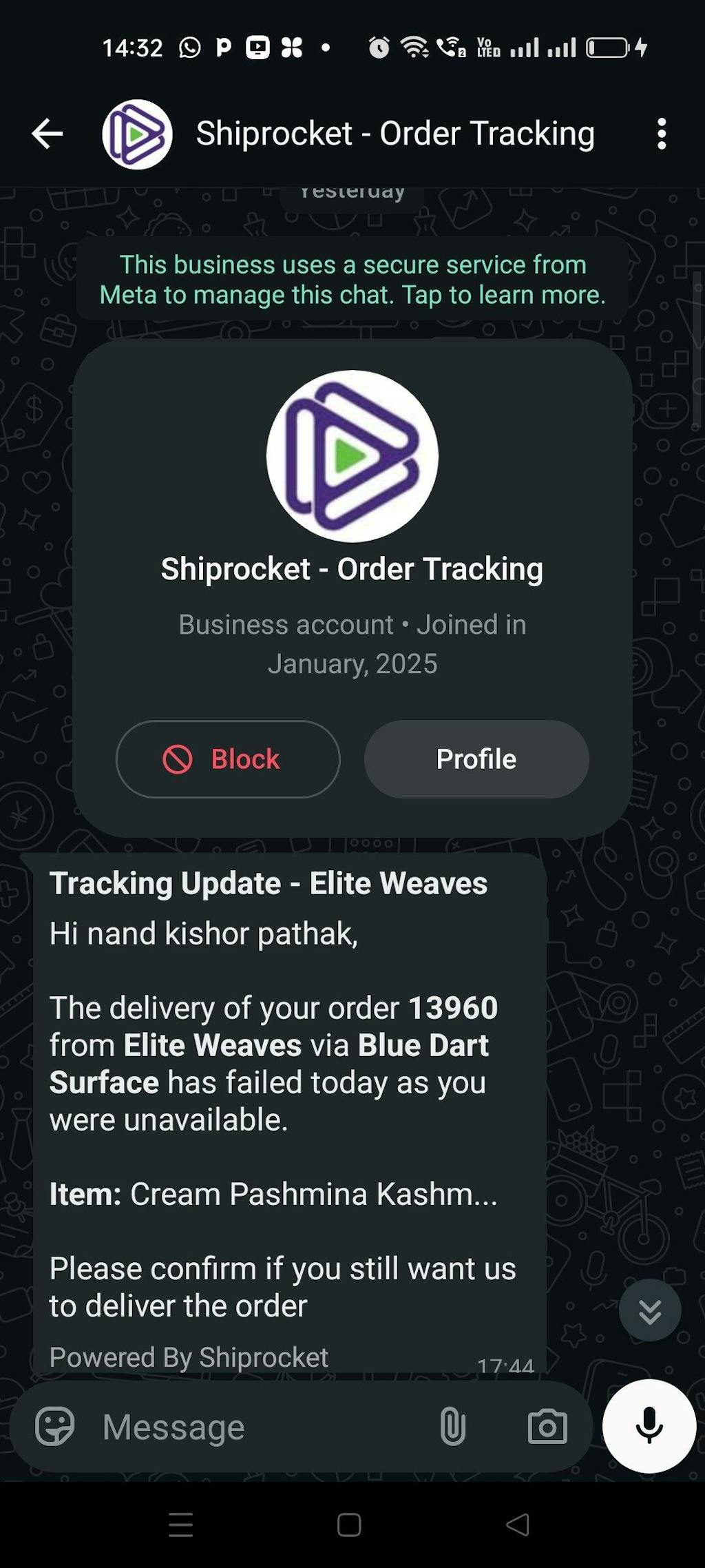Record a voice message

(x=649, y=1426)
